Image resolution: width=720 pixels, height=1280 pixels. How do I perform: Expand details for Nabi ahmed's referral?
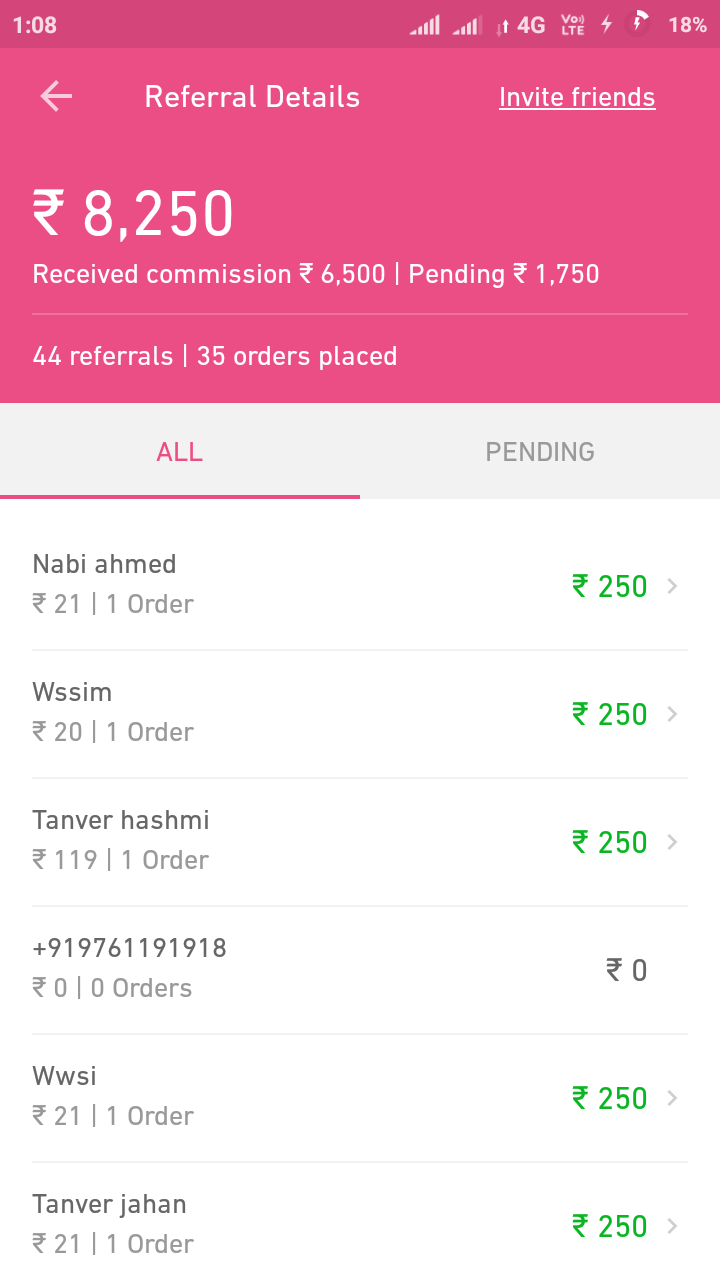click(672, 586)
